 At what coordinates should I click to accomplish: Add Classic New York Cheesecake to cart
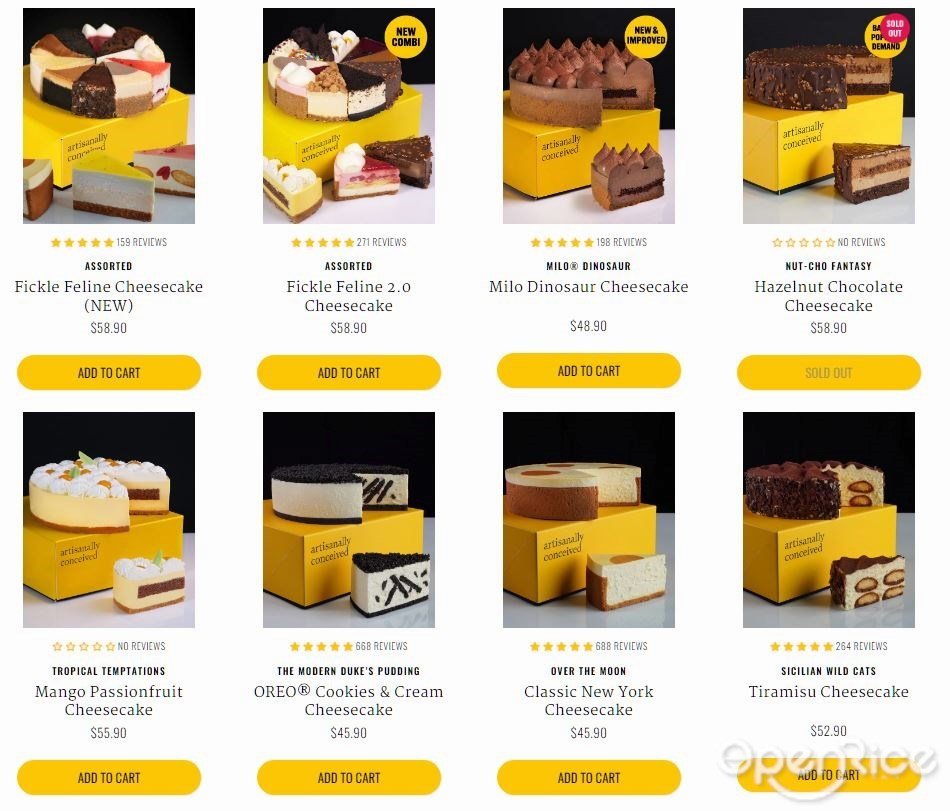589,778
